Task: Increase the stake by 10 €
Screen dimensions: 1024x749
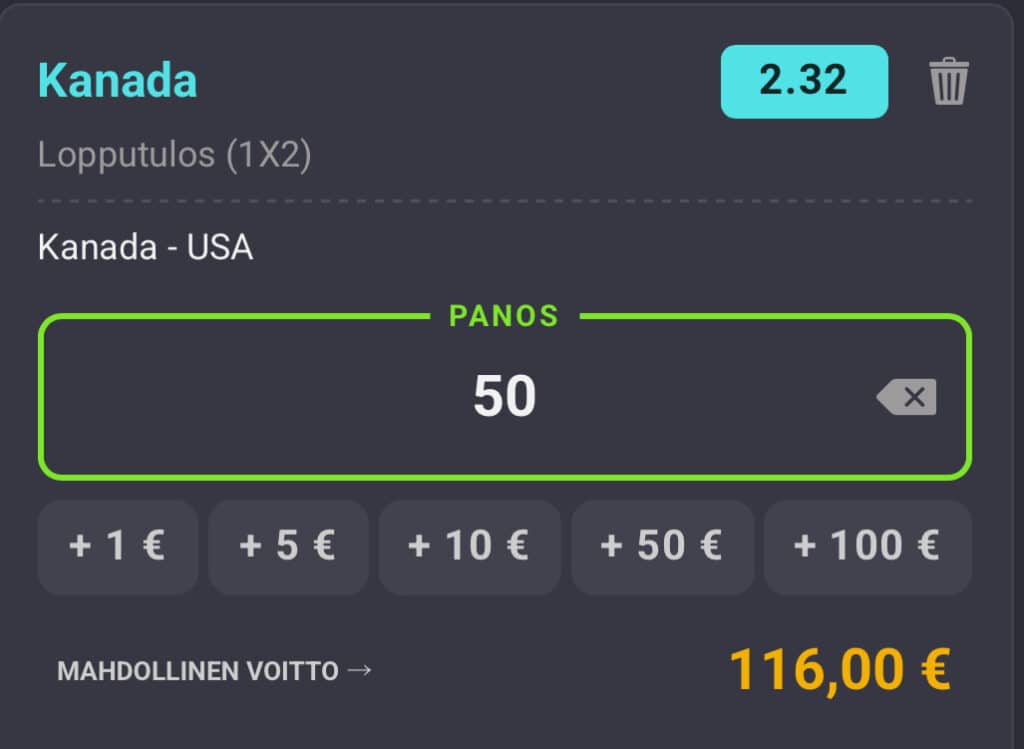Action: point(469,546)
